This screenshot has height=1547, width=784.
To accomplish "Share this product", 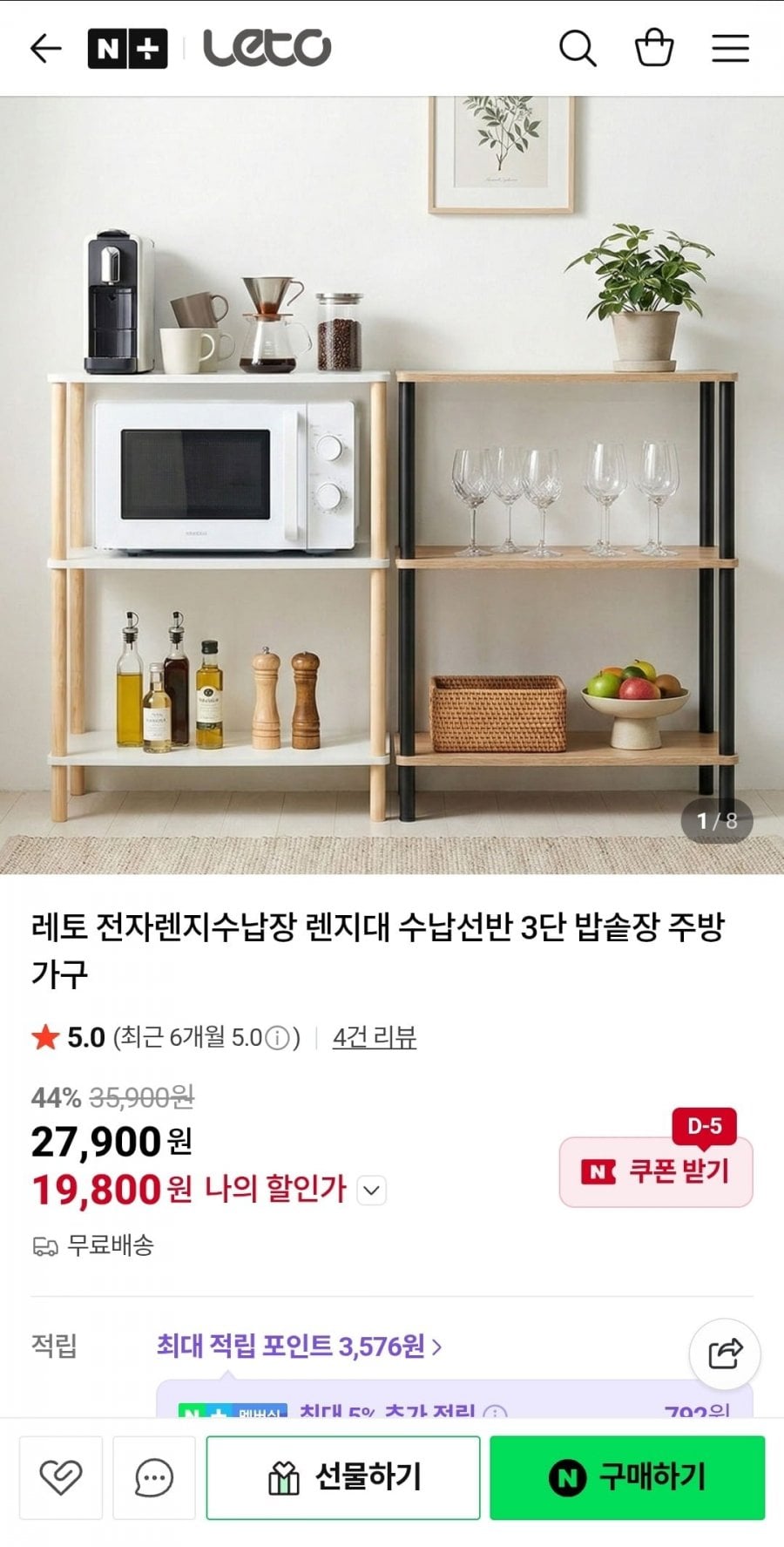I will pyautogui.click(x=725, y=1354).
